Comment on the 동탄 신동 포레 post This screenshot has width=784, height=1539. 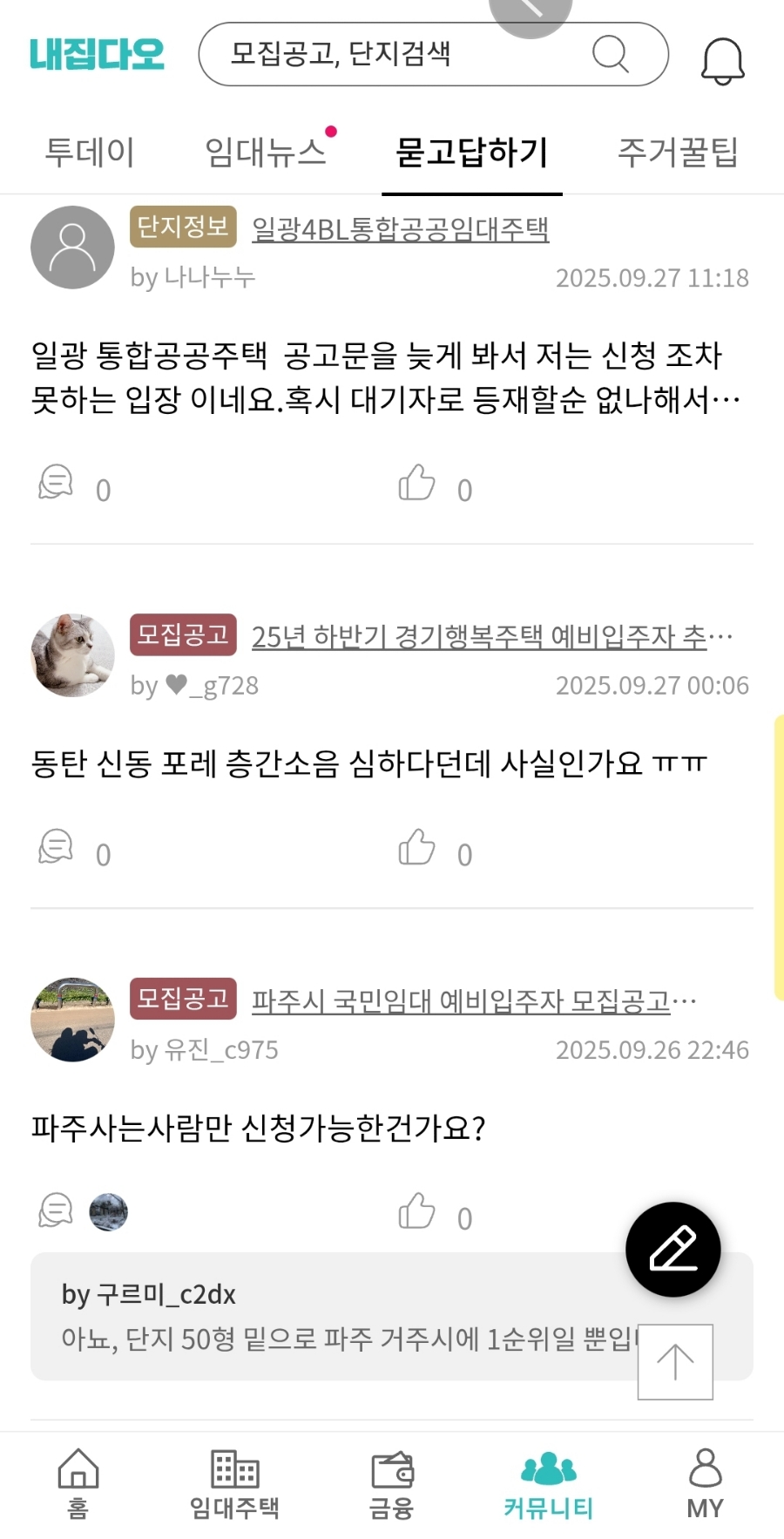point(57,847)
